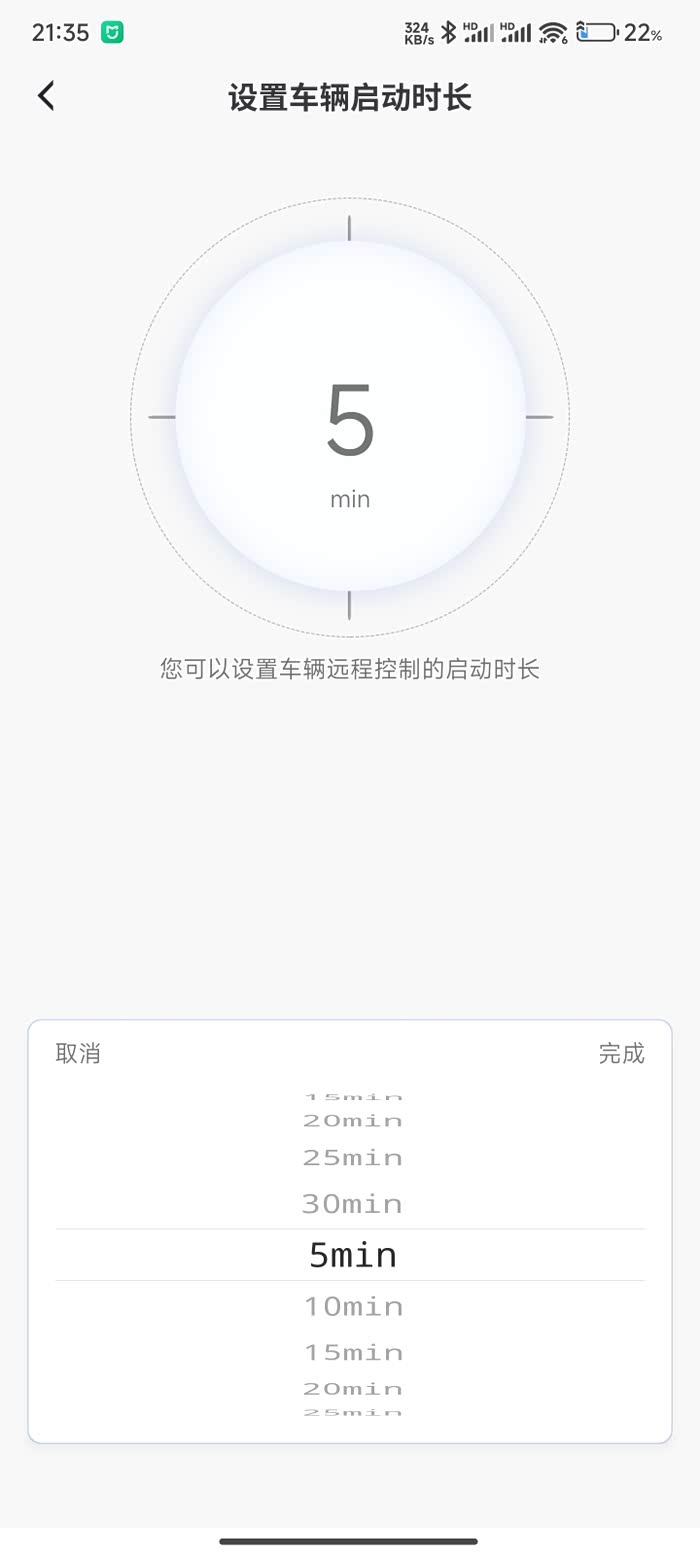Viewport: 700px width, 1555px height.
Task: Confirm the duration with 完成
Action: click(621, 1053)
